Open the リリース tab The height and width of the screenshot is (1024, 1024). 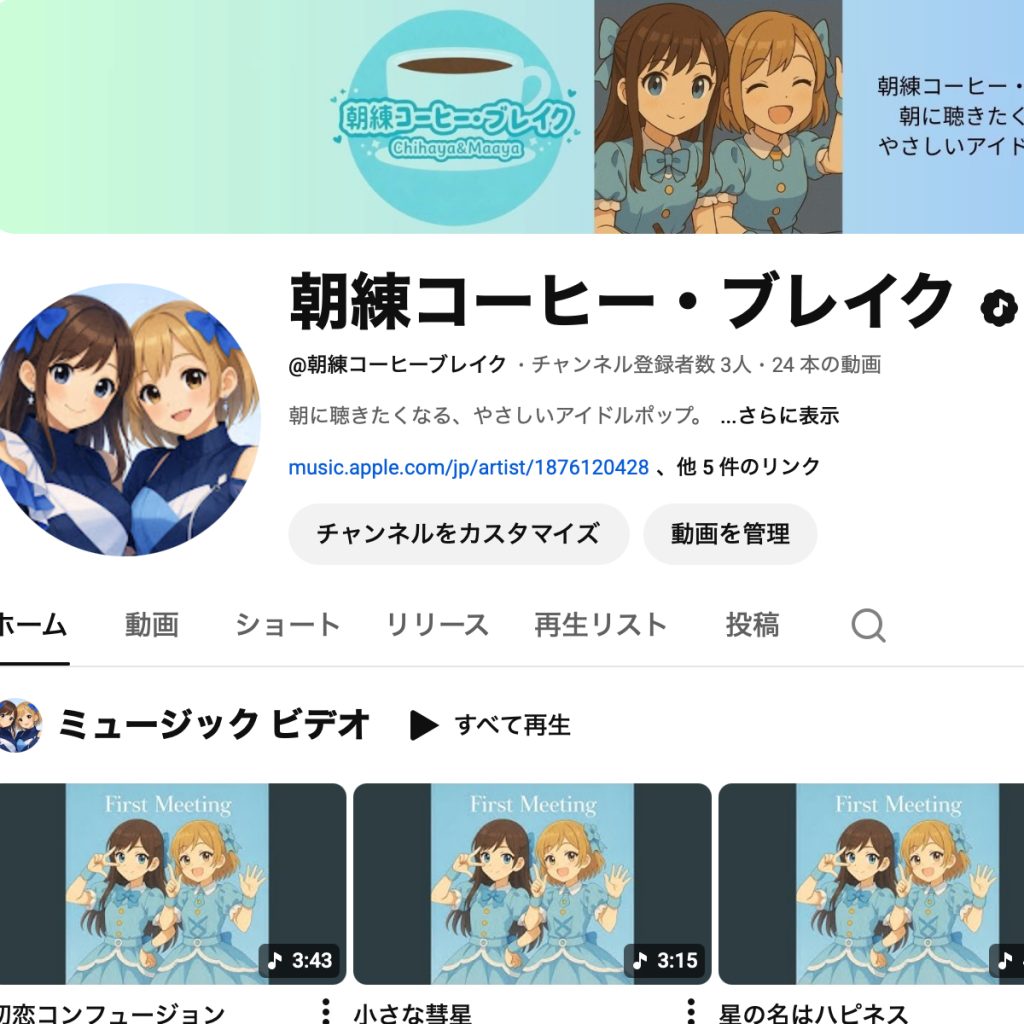[437, 626]
